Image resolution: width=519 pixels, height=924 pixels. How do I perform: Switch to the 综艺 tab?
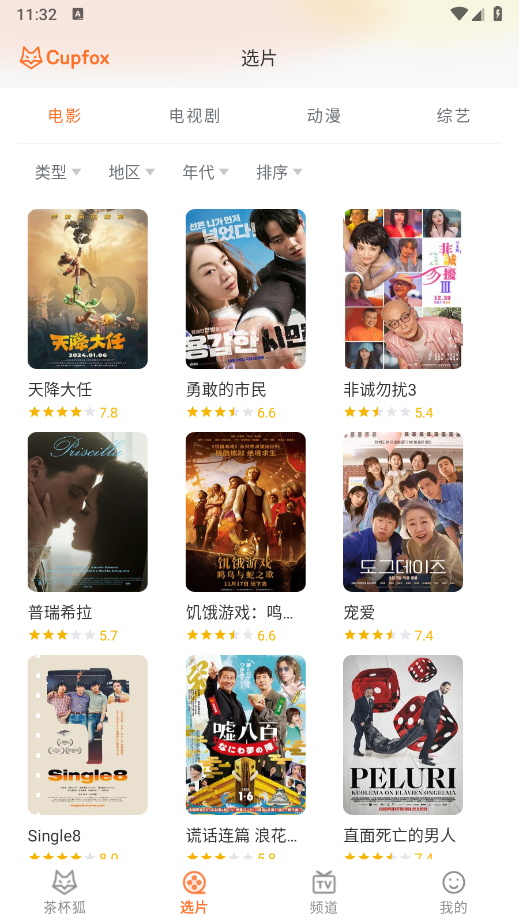click(454, 116)
